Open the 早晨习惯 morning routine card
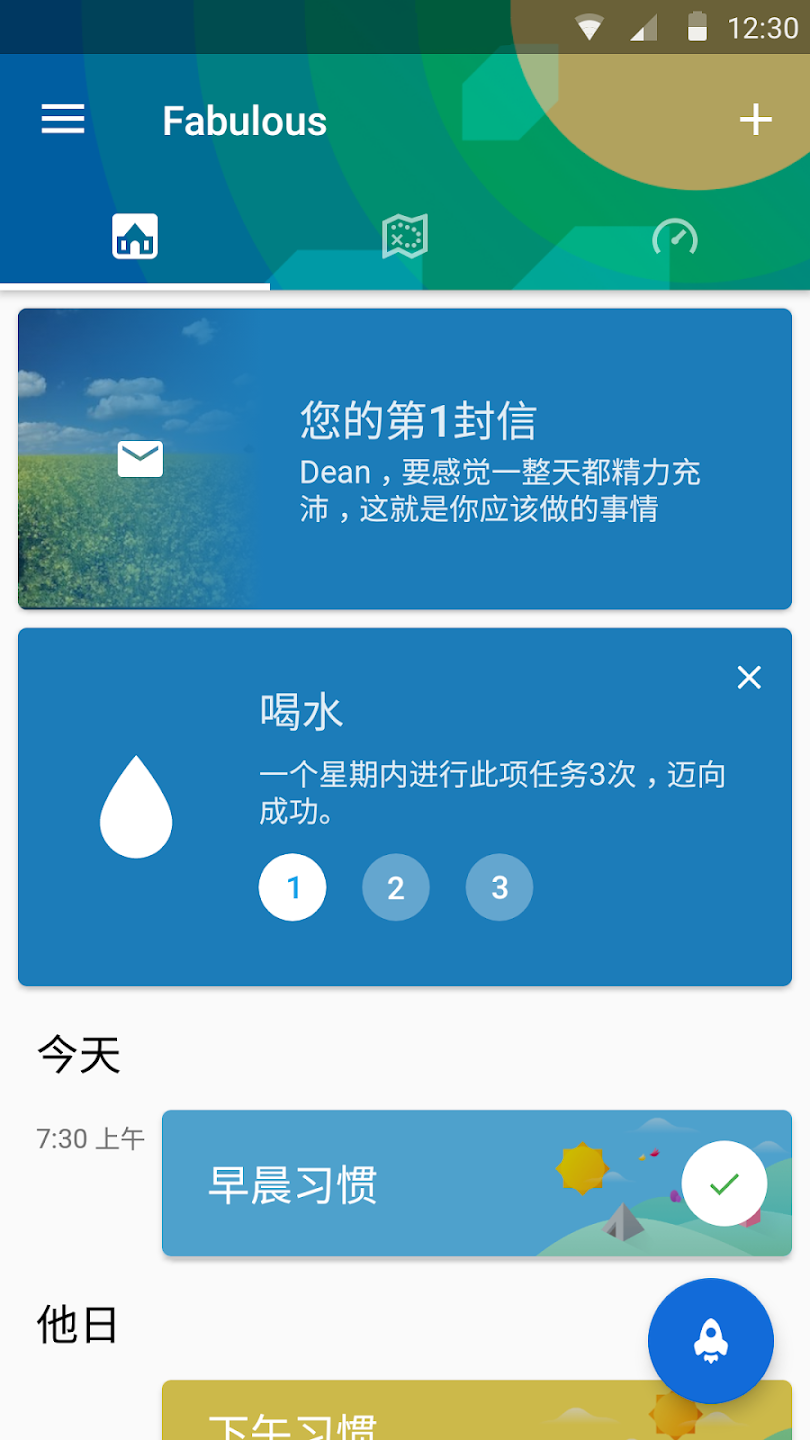Image resolution: width=810 pixels, height=1440 pixels. pyautogui.click(x=400, y=1183)
